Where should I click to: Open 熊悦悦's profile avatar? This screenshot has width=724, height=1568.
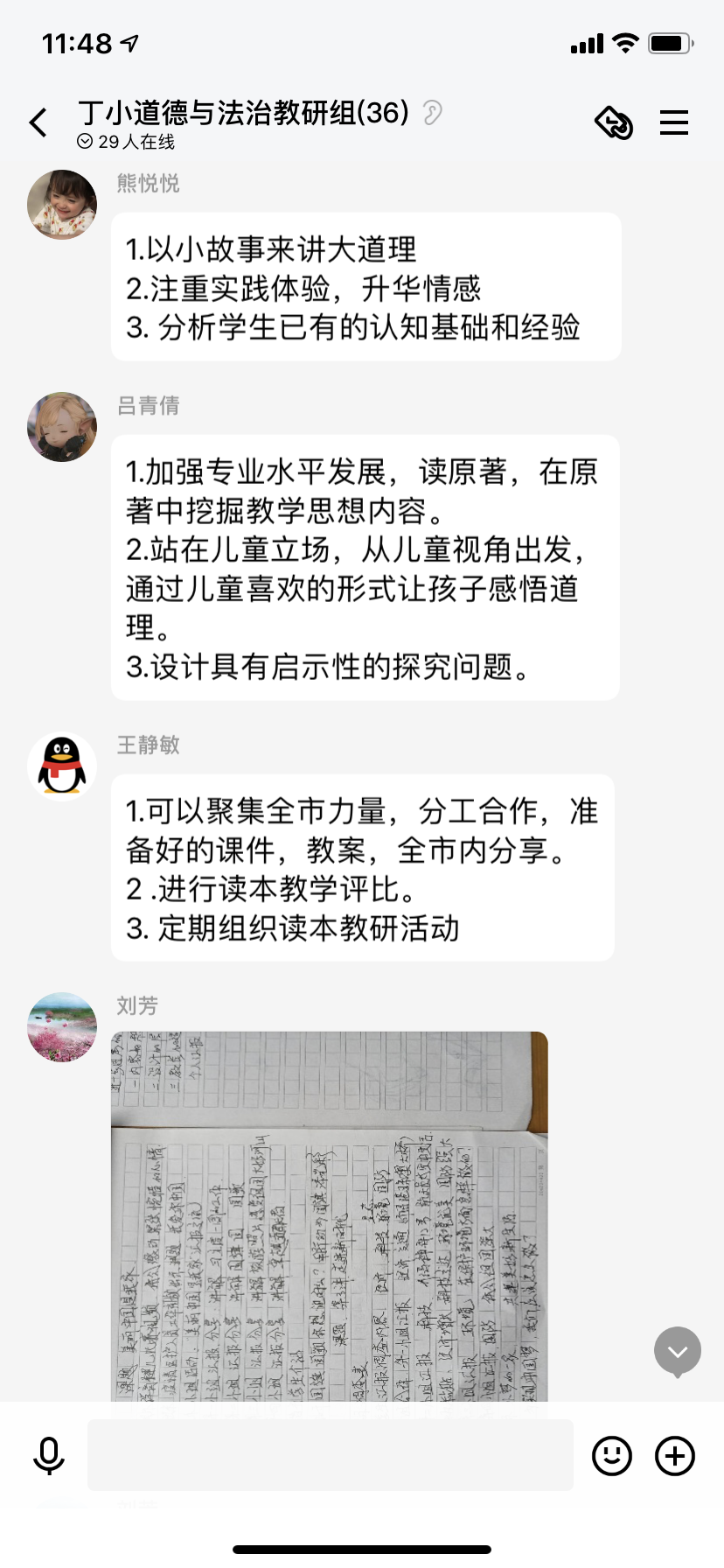pyautogui.click(x=62, y=206)
